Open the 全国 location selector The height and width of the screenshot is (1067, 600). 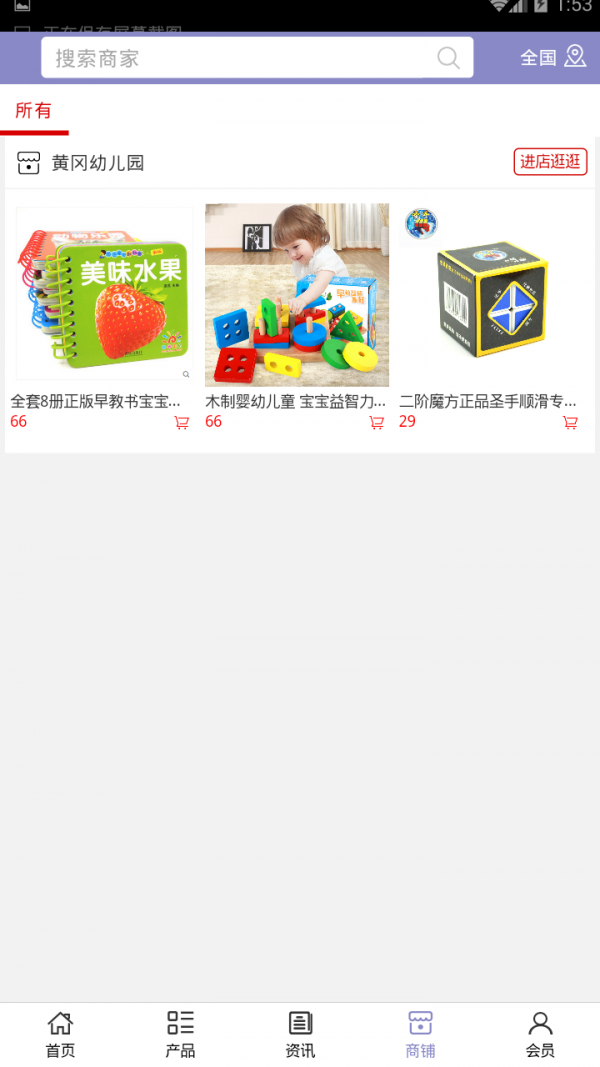(552, 57)
